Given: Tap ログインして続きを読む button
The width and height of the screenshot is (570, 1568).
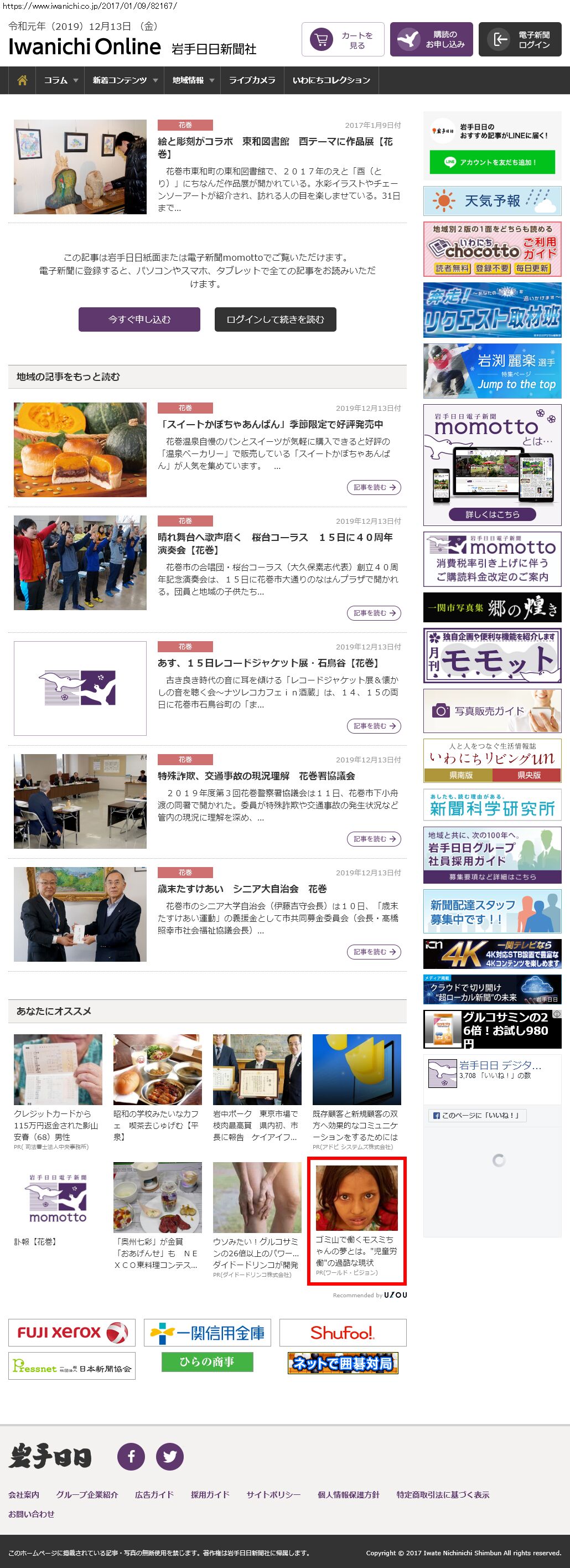Looking at the screenshot, I should coord(275,319).
